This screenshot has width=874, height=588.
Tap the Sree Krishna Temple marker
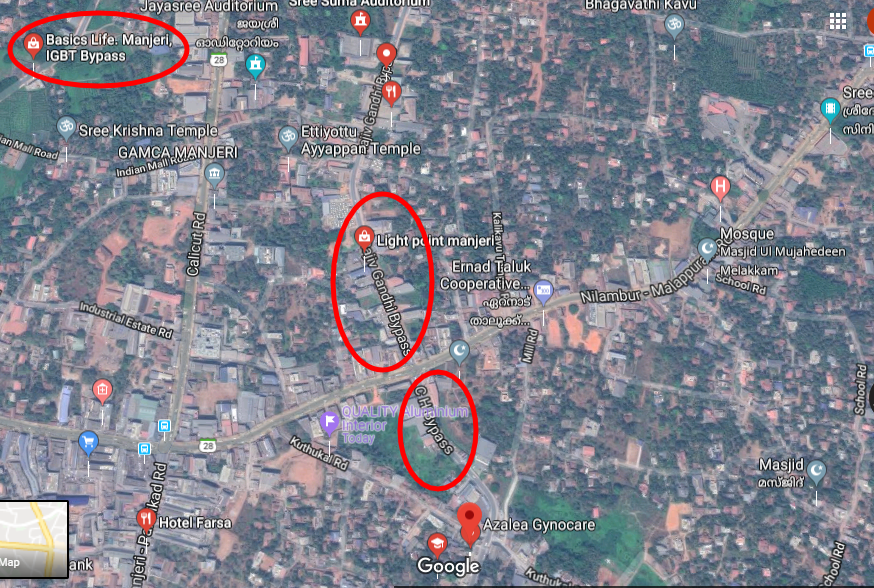click(66, 128)
